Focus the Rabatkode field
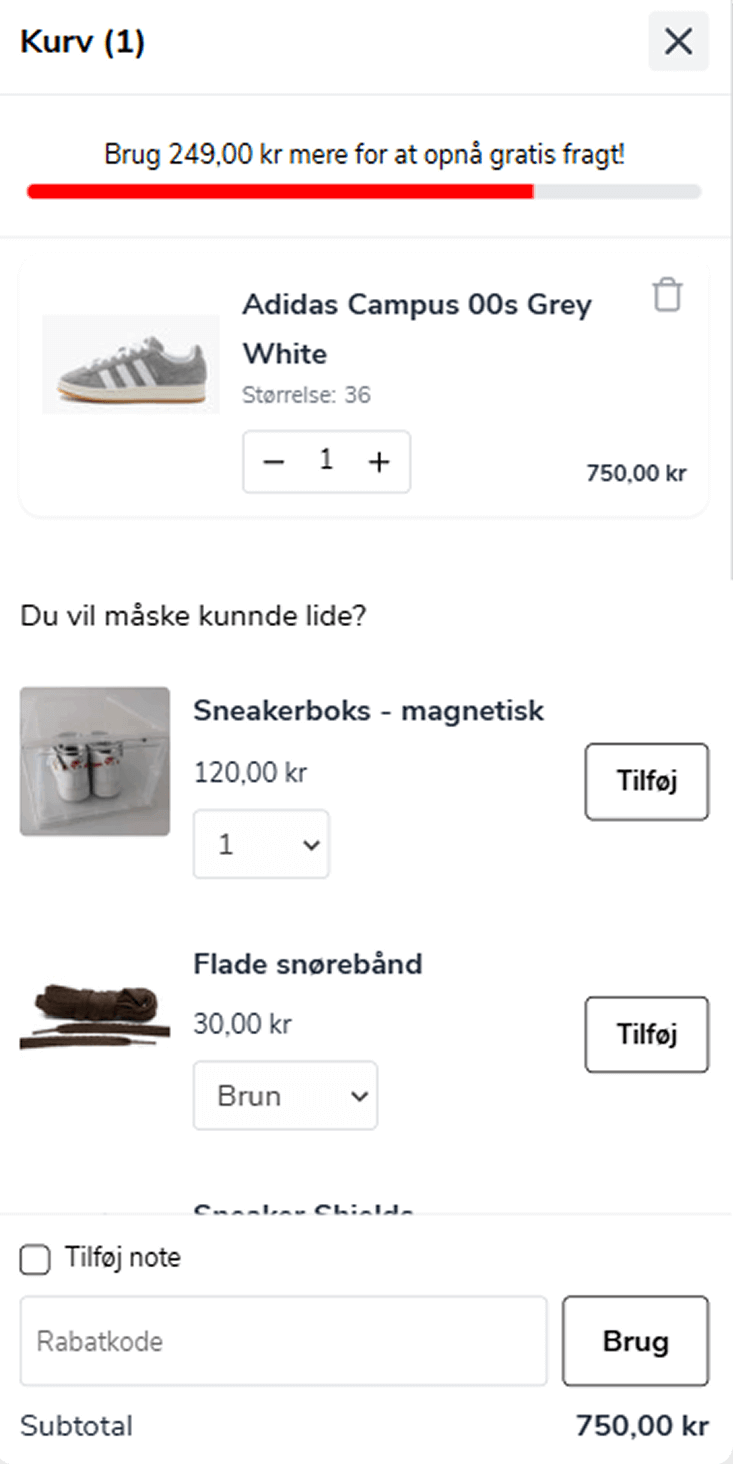This screenshot has width=733, height=1464. coord(283,1341)
